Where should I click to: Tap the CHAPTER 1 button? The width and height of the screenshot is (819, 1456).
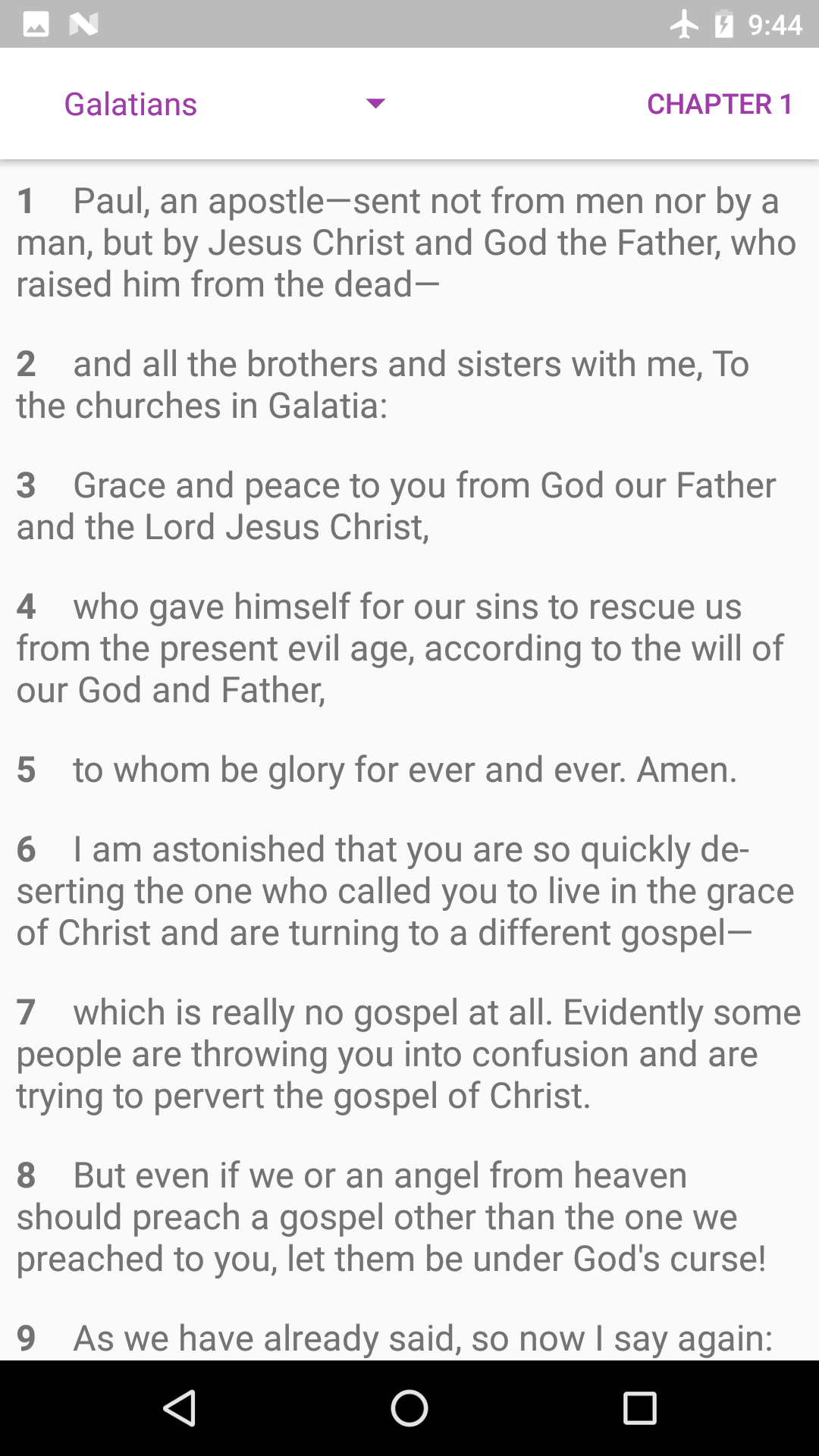tap(720, 104)
